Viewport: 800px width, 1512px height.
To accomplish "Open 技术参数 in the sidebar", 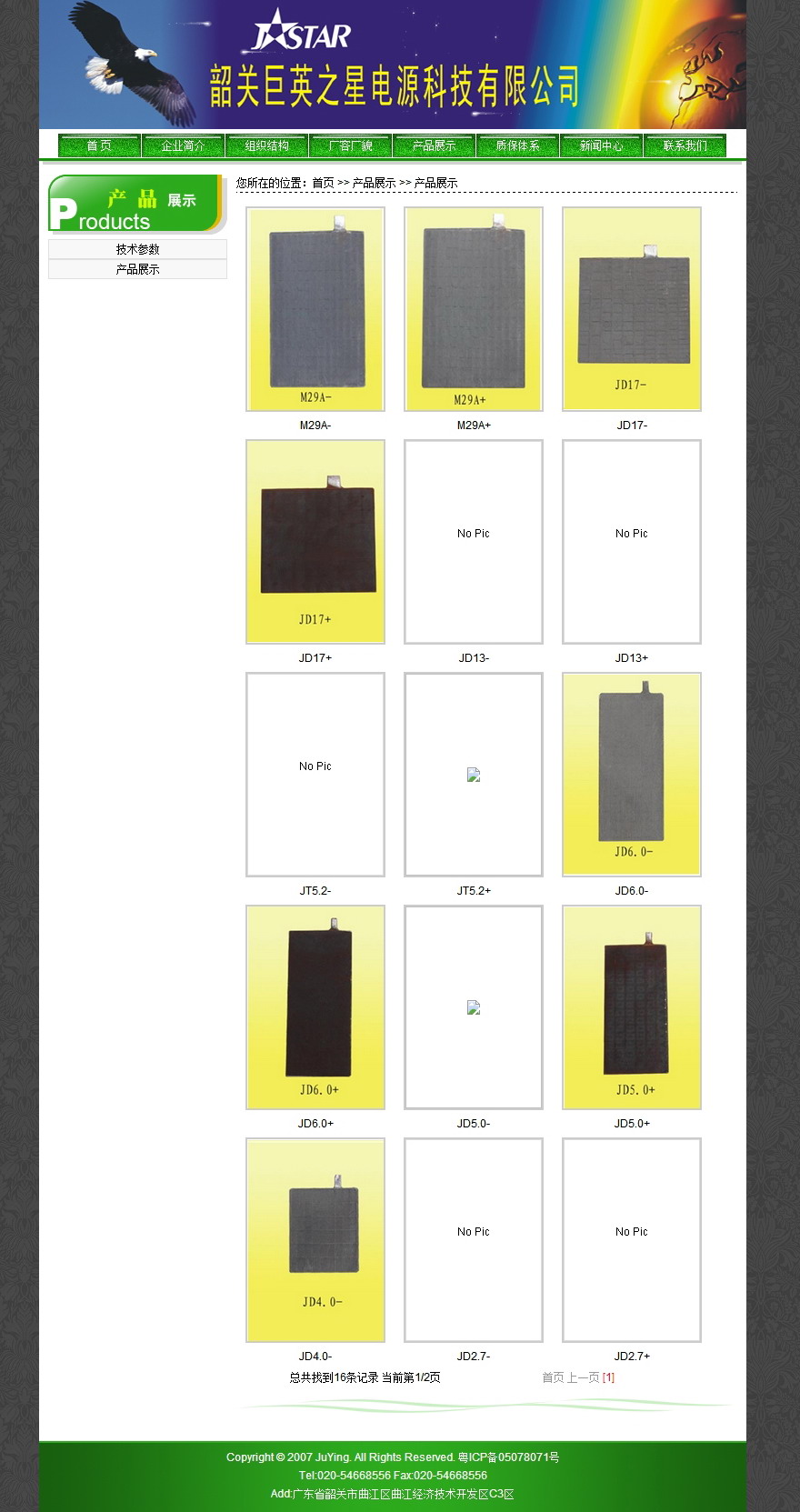I will click(137, 249).
